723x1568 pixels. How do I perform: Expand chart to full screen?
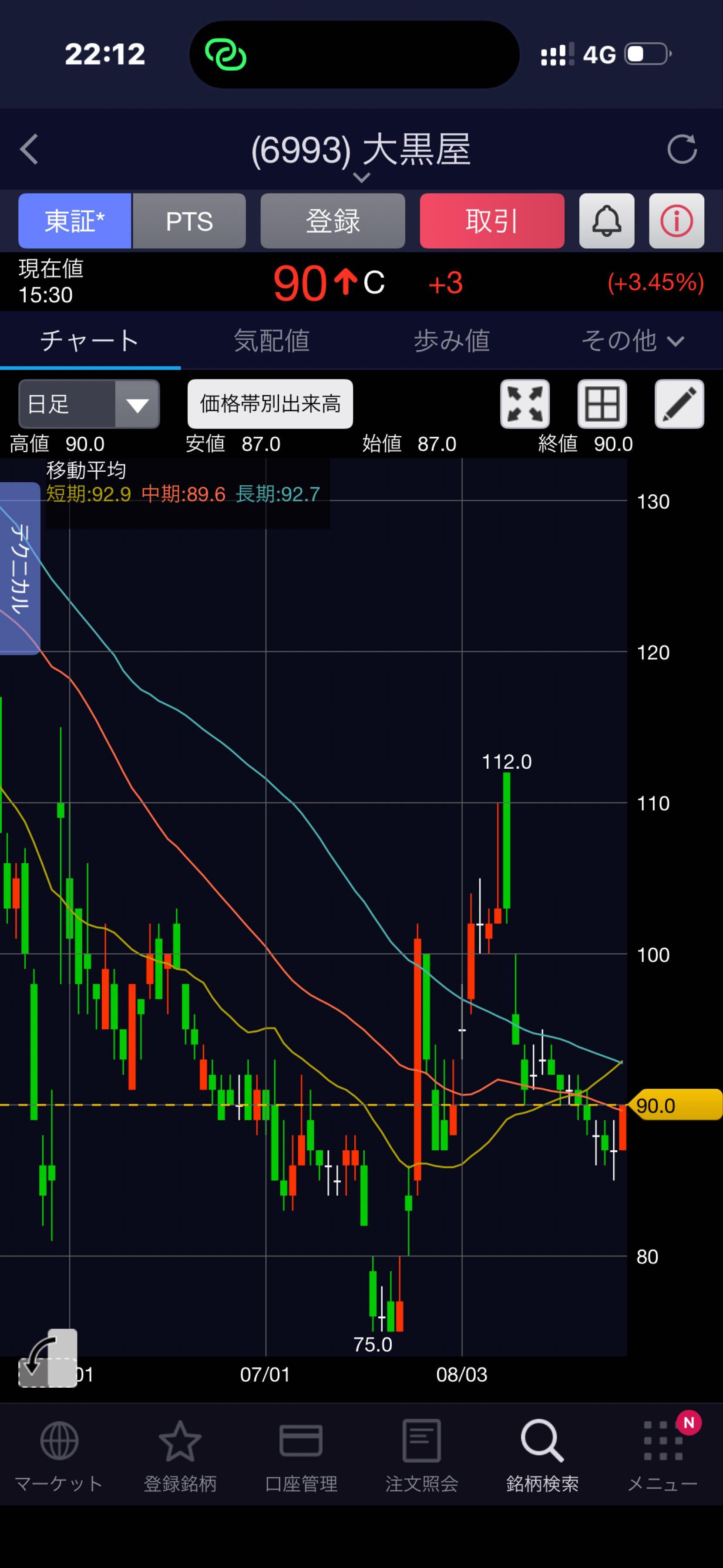pyautogui.click(x=525, y=404)
